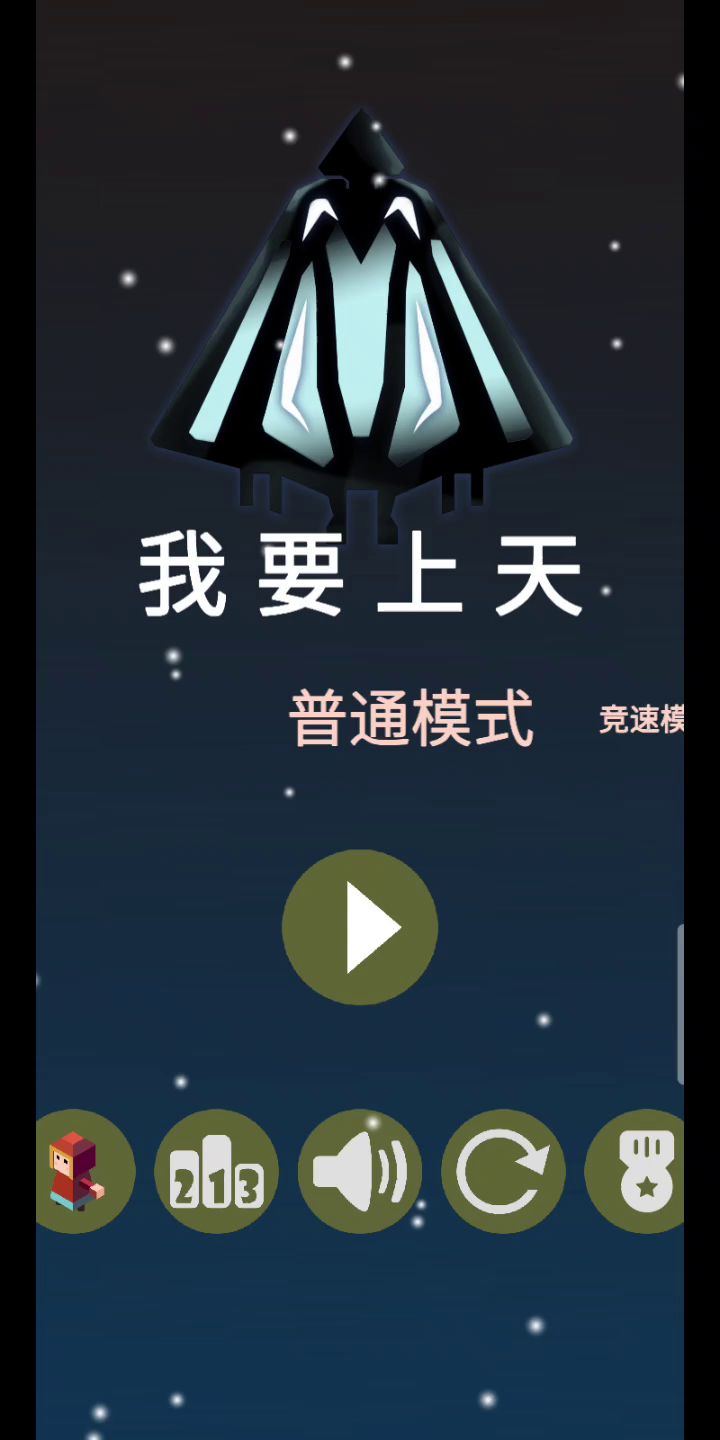Open the character selection icon

82,1171
